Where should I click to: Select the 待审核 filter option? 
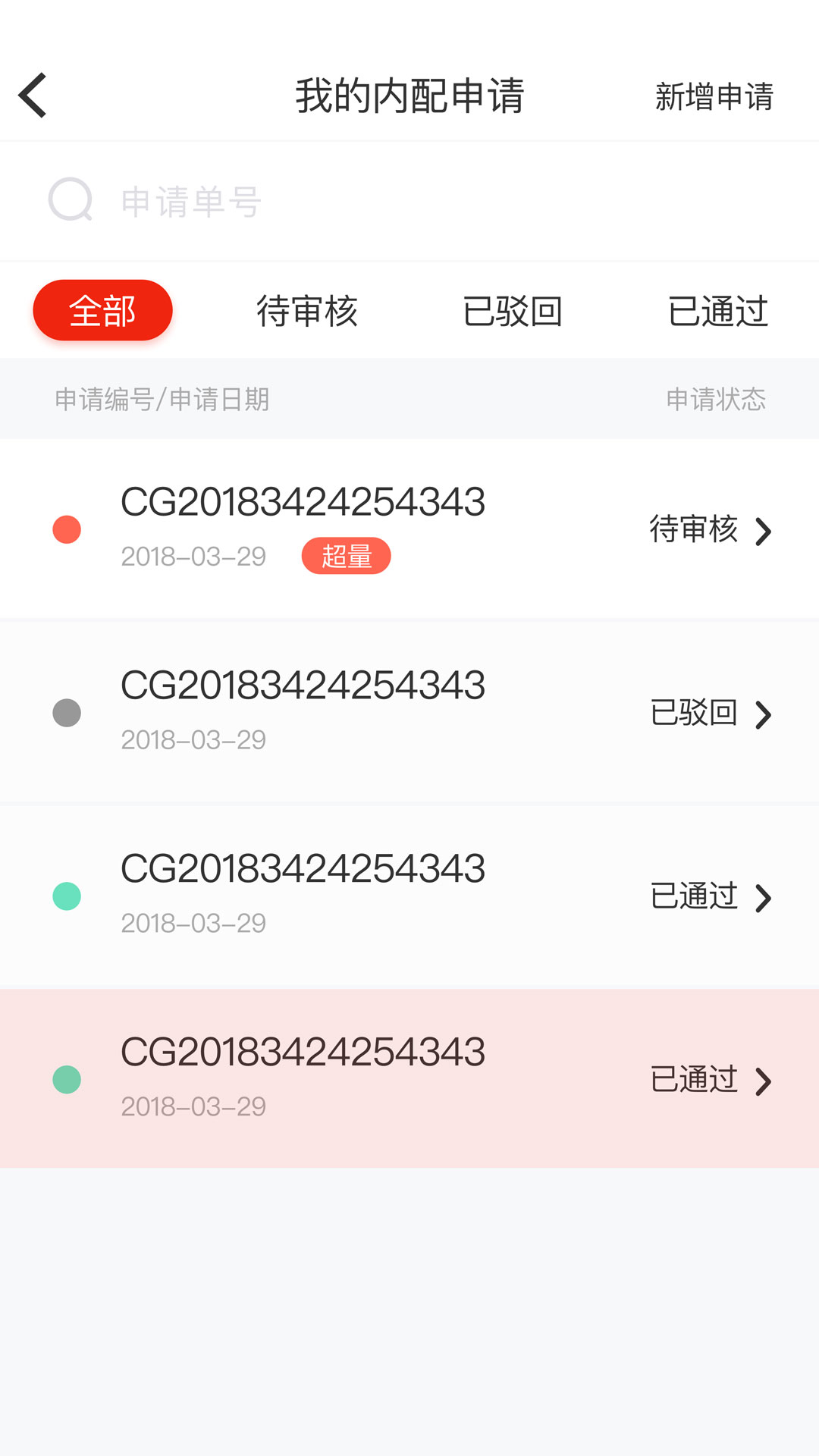click(306, 309)
